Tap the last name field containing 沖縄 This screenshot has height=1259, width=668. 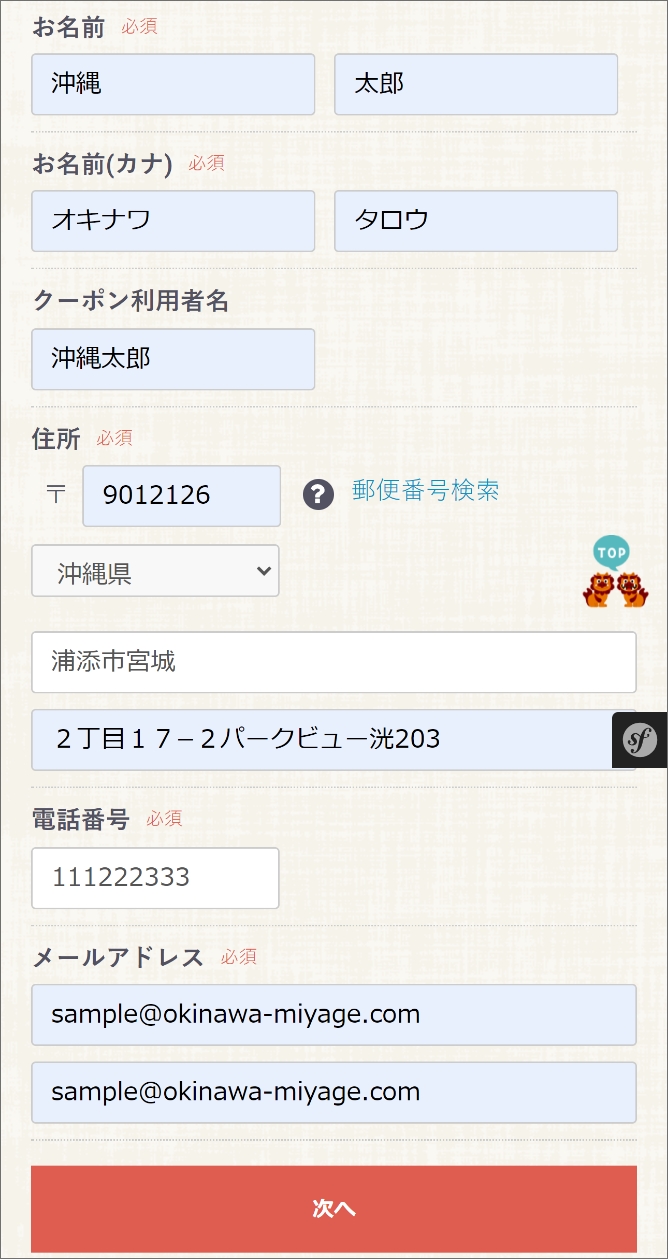[x=173, y=84]
